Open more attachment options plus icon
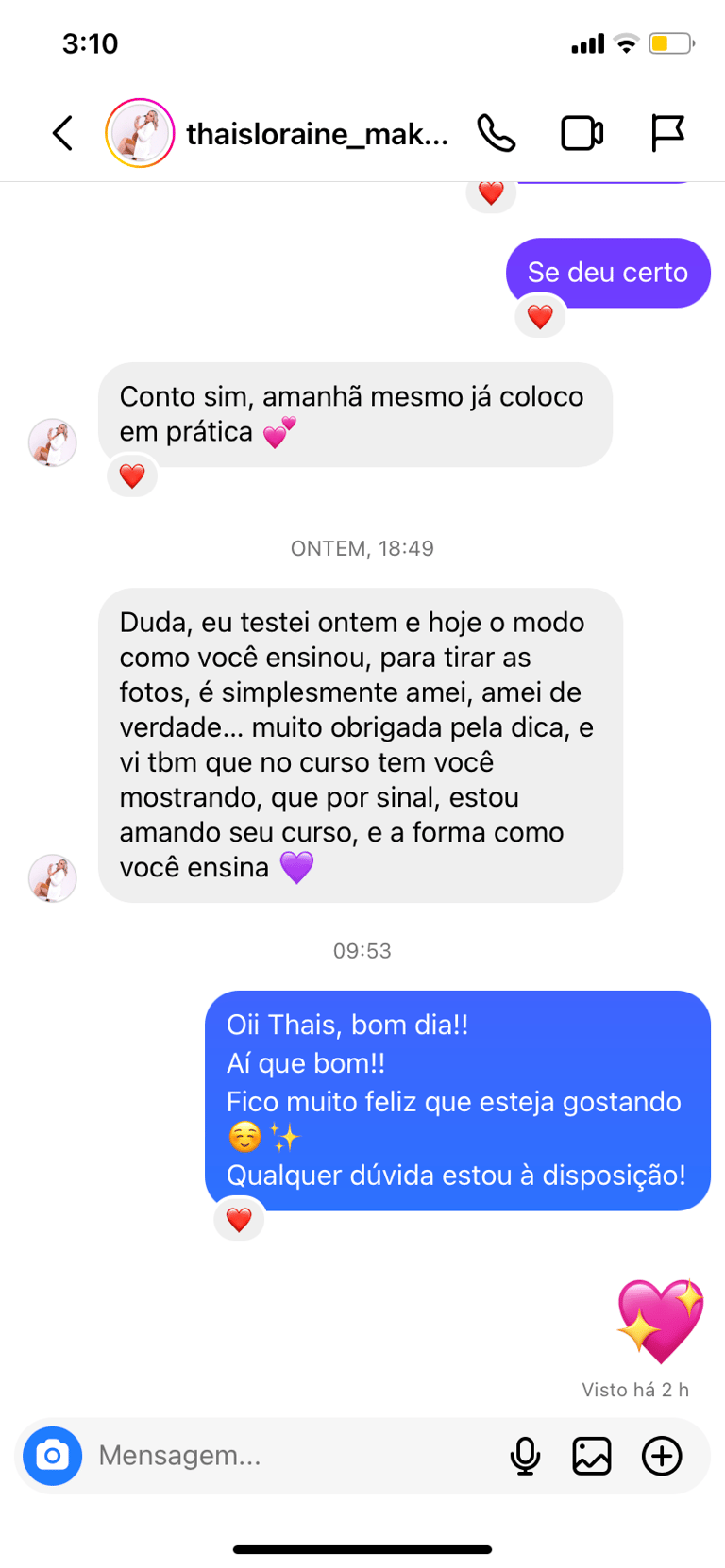 click(x=662, y=1456)
